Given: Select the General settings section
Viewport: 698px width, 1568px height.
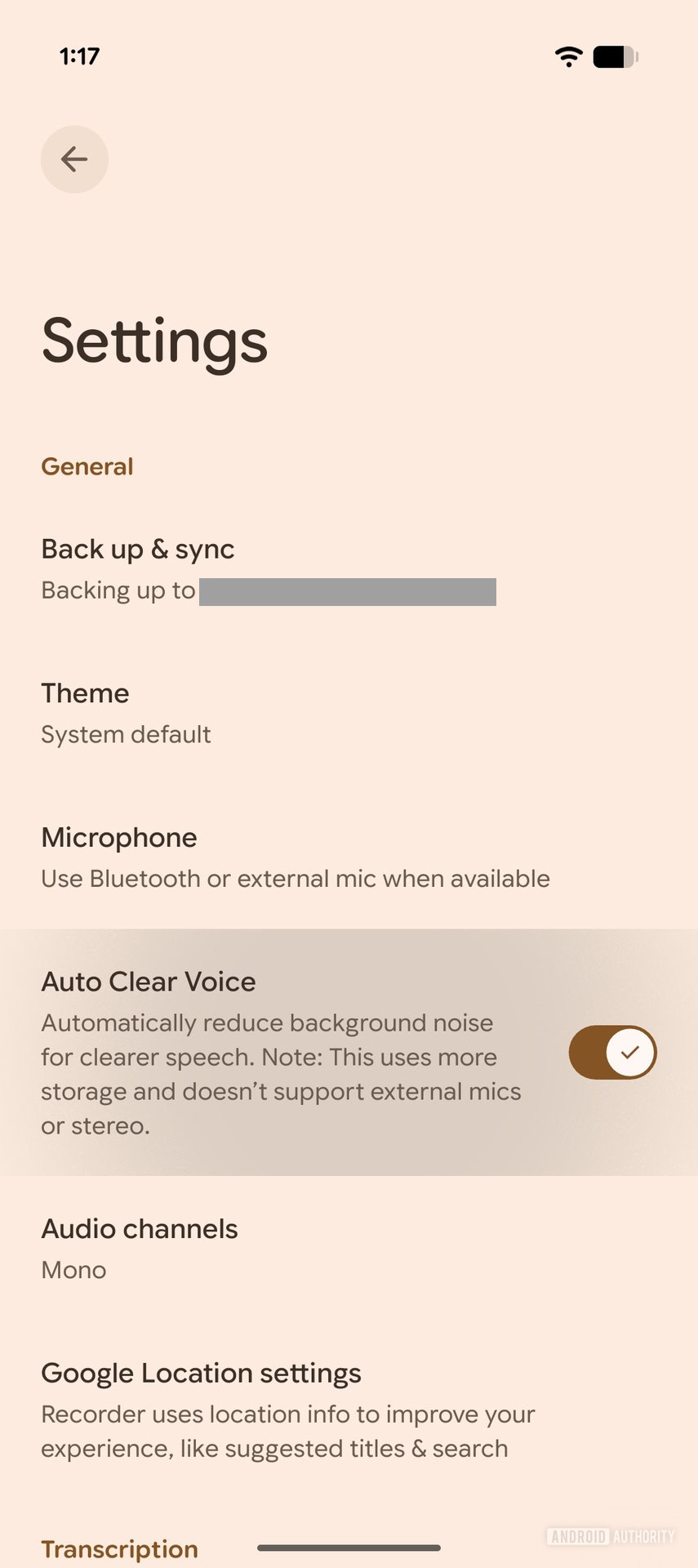Looking at the screenshot, I should click(87, 465).
